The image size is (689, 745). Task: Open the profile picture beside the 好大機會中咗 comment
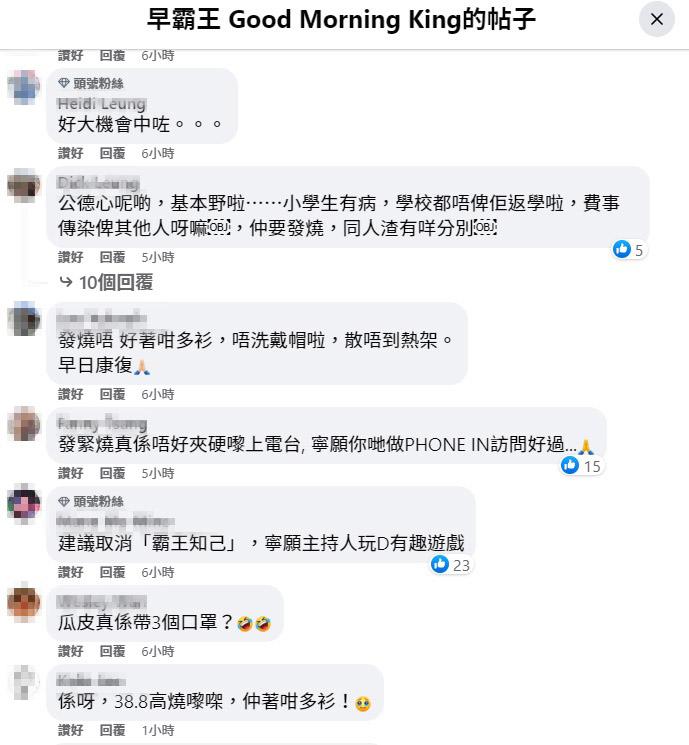point(24,87)
